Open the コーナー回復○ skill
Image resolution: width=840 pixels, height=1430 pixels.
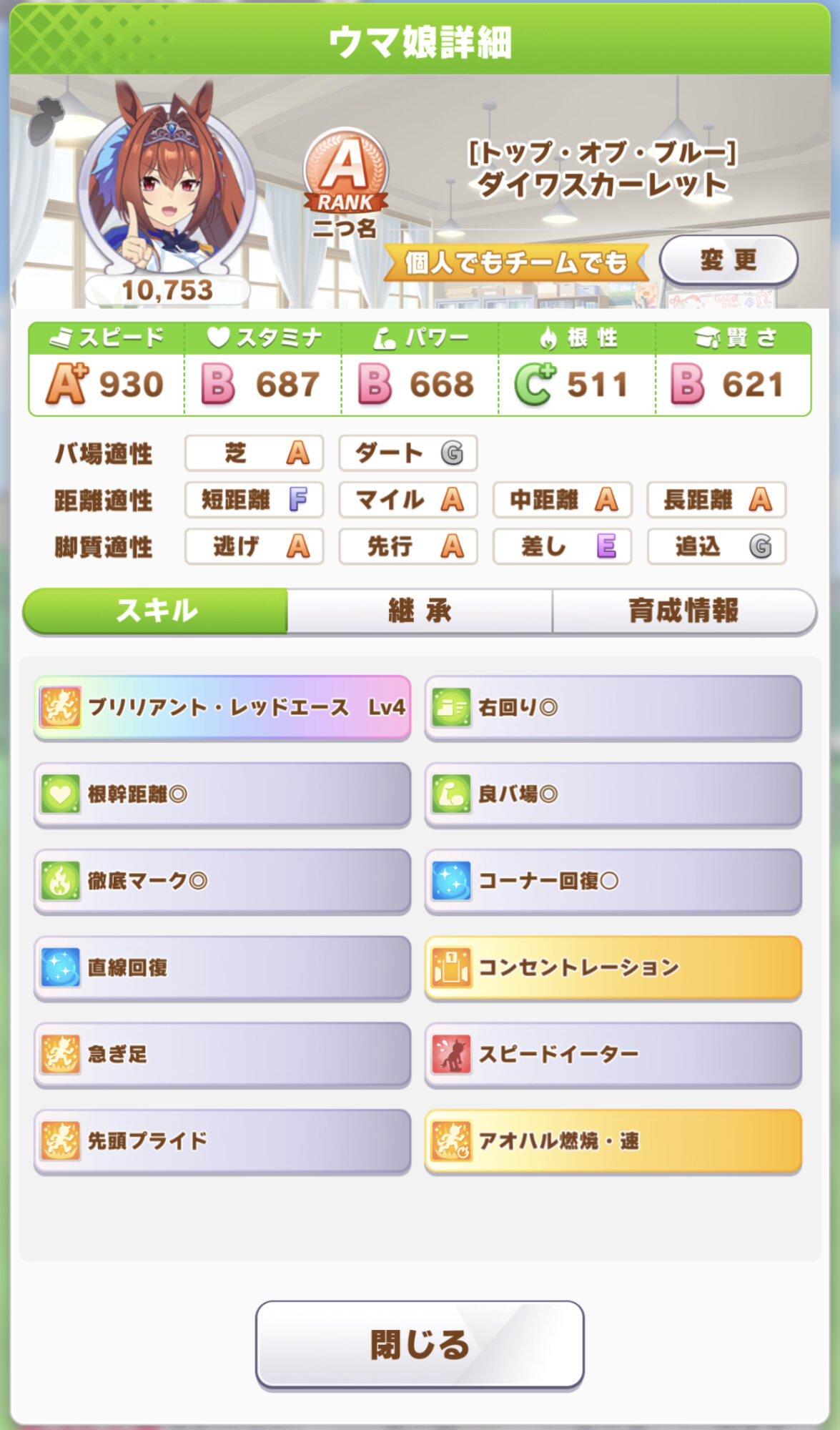[613, 881]
